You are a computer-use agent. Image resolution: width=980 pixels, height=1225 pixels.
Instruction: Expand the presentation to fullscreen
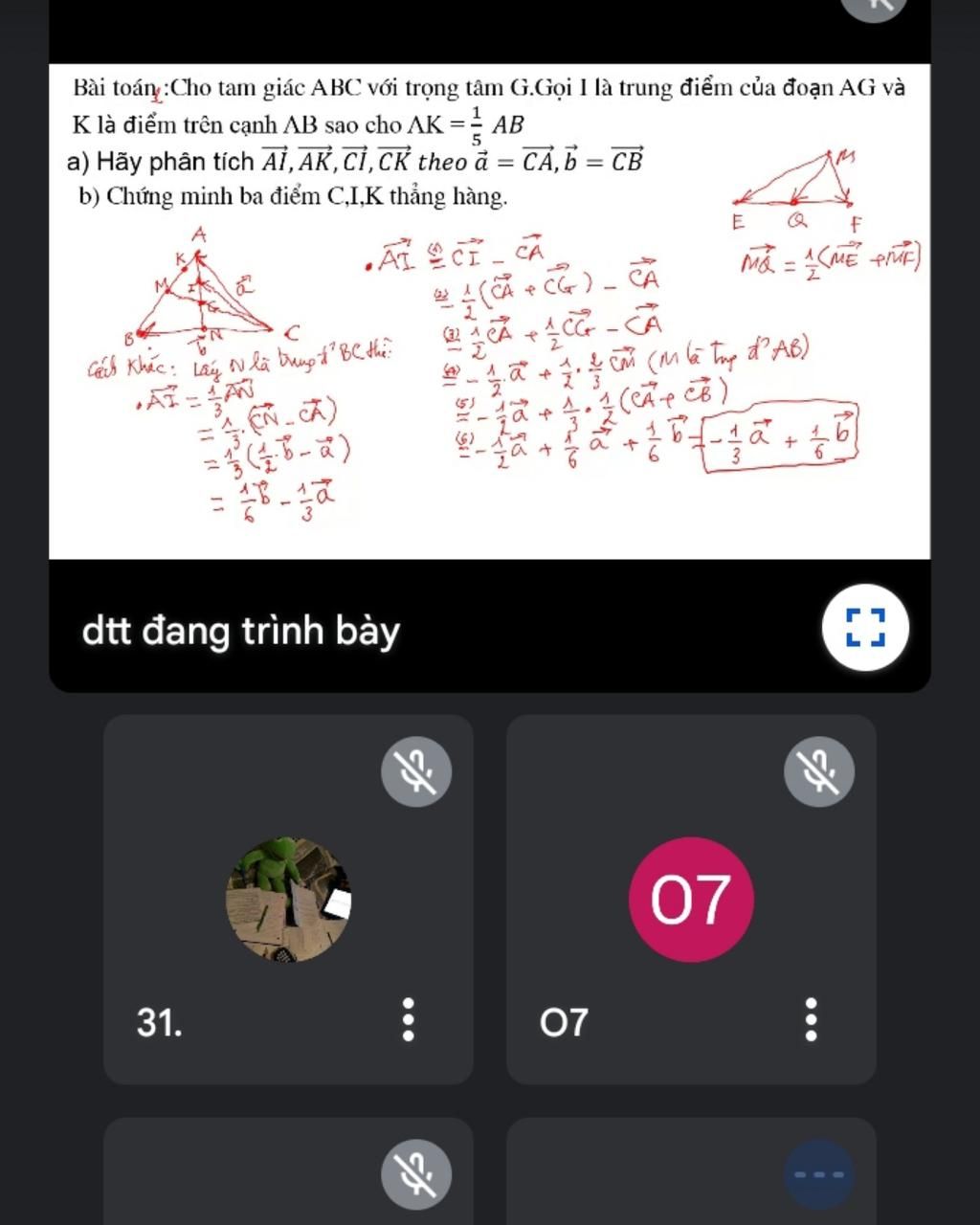(x=865, y=630)
